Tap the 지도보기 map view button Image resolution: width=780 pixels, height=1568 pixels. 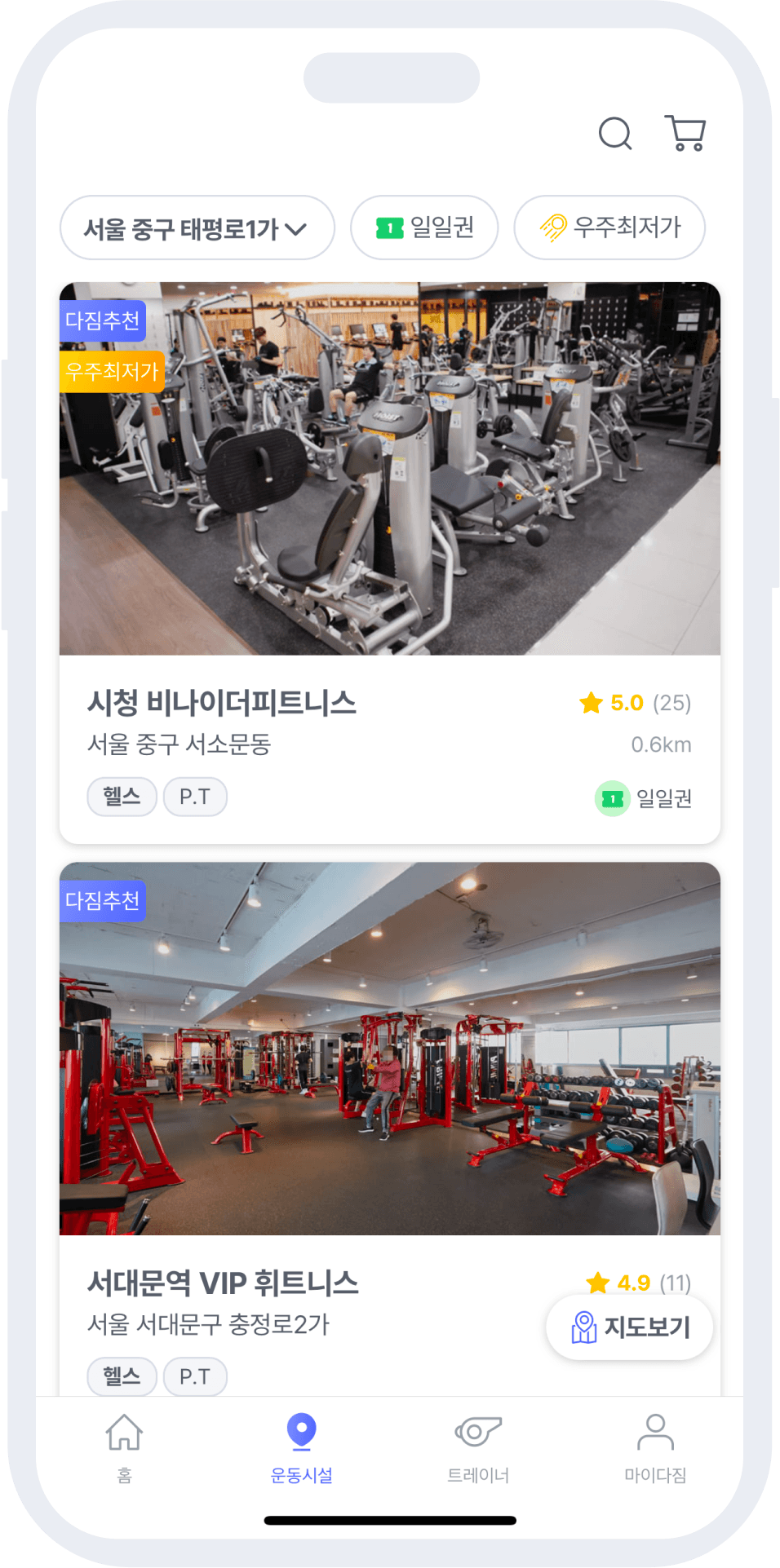pos(629,1327)
